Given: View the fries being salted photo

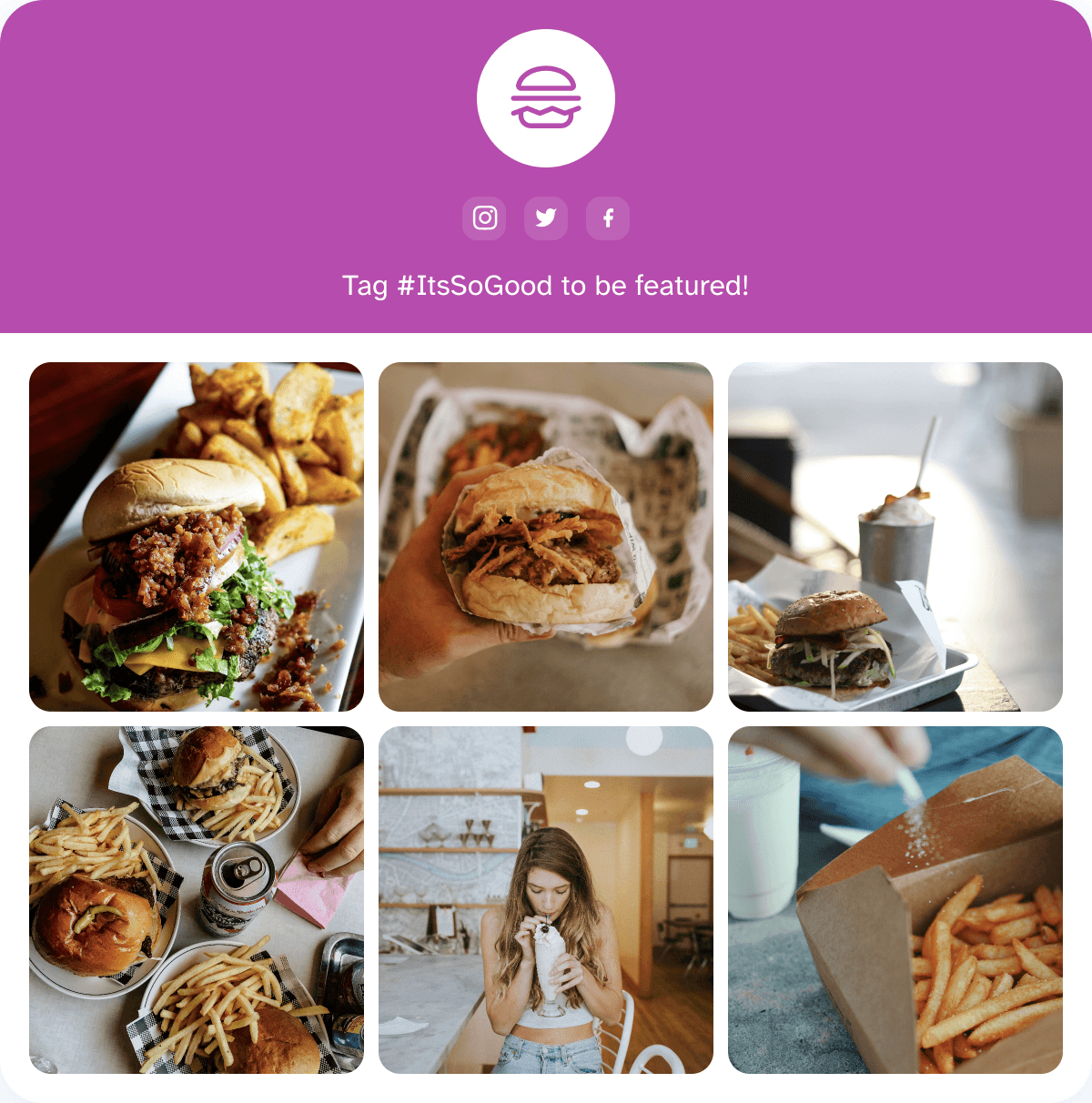Looking at the screenshot, I should [x=895, y=899].
